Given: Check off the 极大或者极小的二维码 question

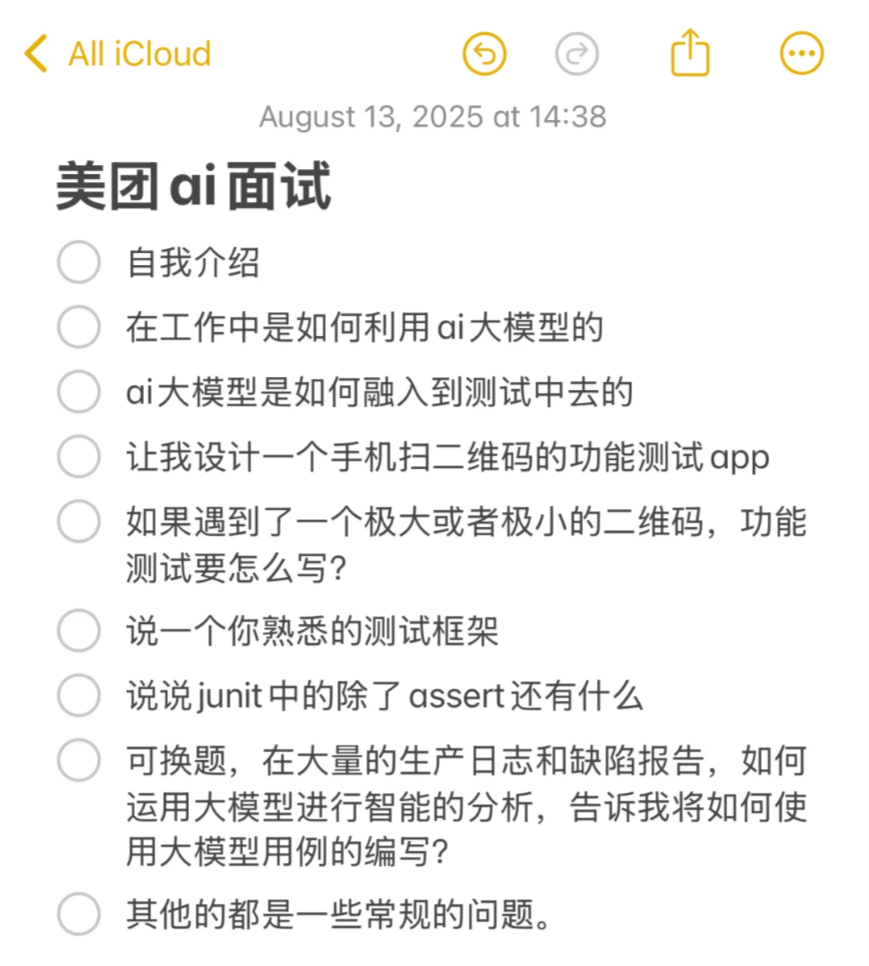Looking at the screenshot, I should point(78,521).
